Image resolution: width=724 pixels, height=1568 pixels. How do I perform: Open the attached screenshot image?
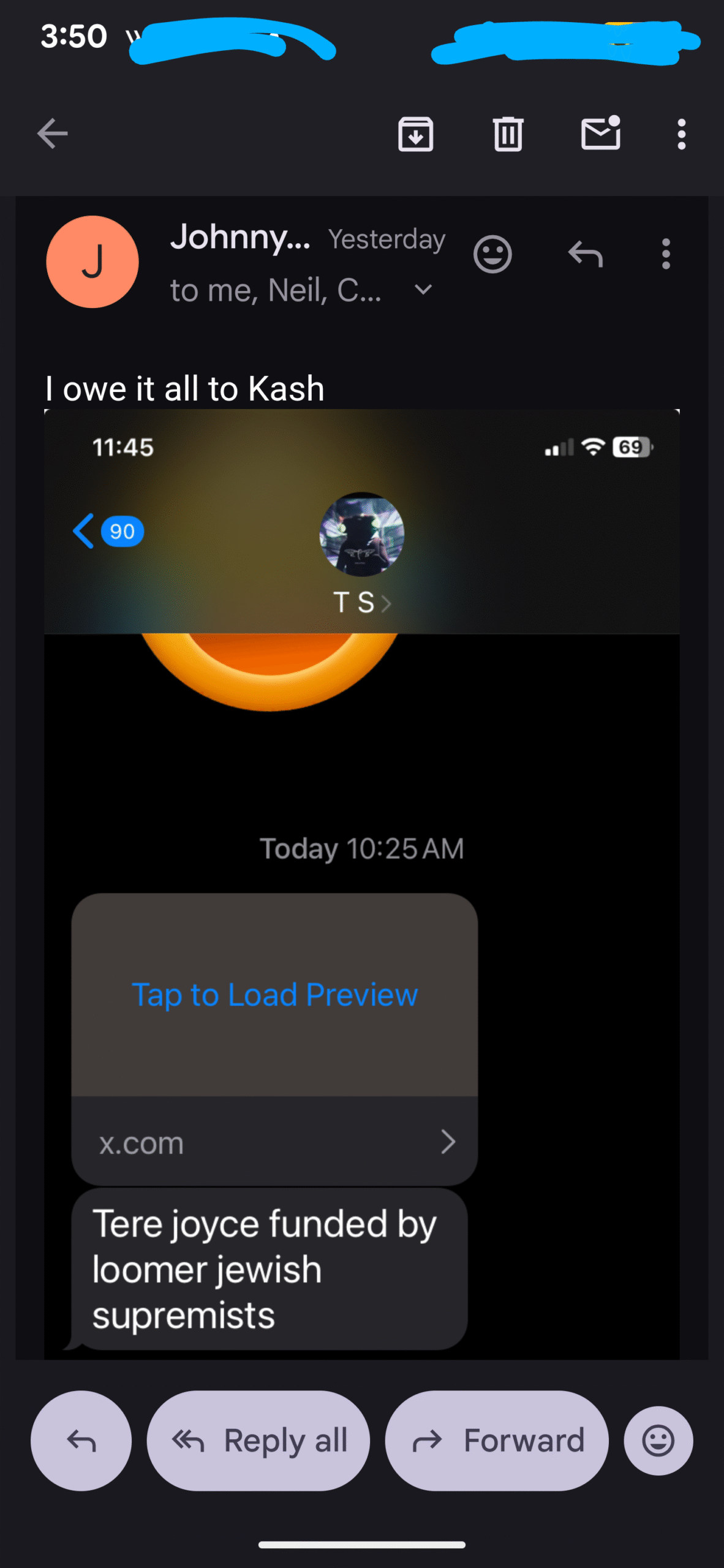[361, 882]
